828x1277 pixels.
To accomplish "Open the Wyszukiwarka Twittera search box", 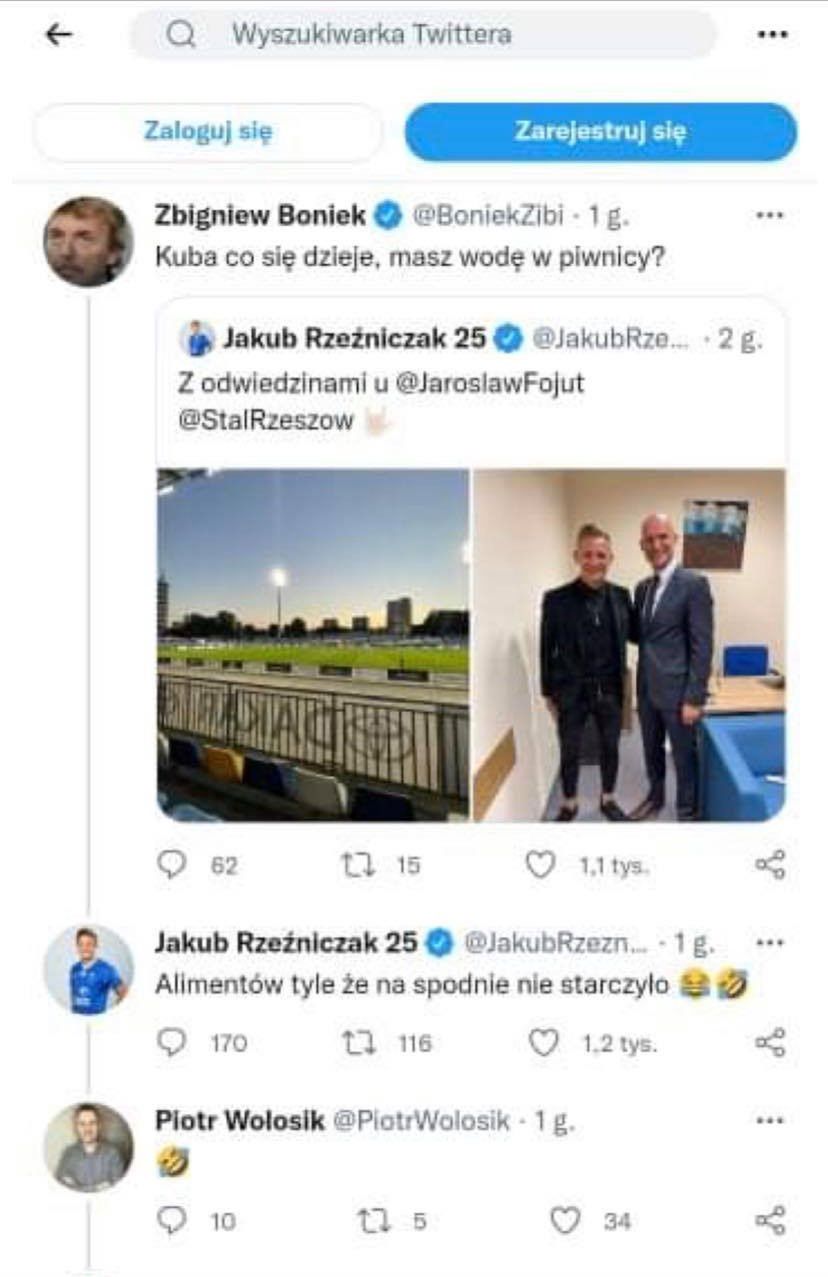I will pyautogui.click(x=422, y=34).
